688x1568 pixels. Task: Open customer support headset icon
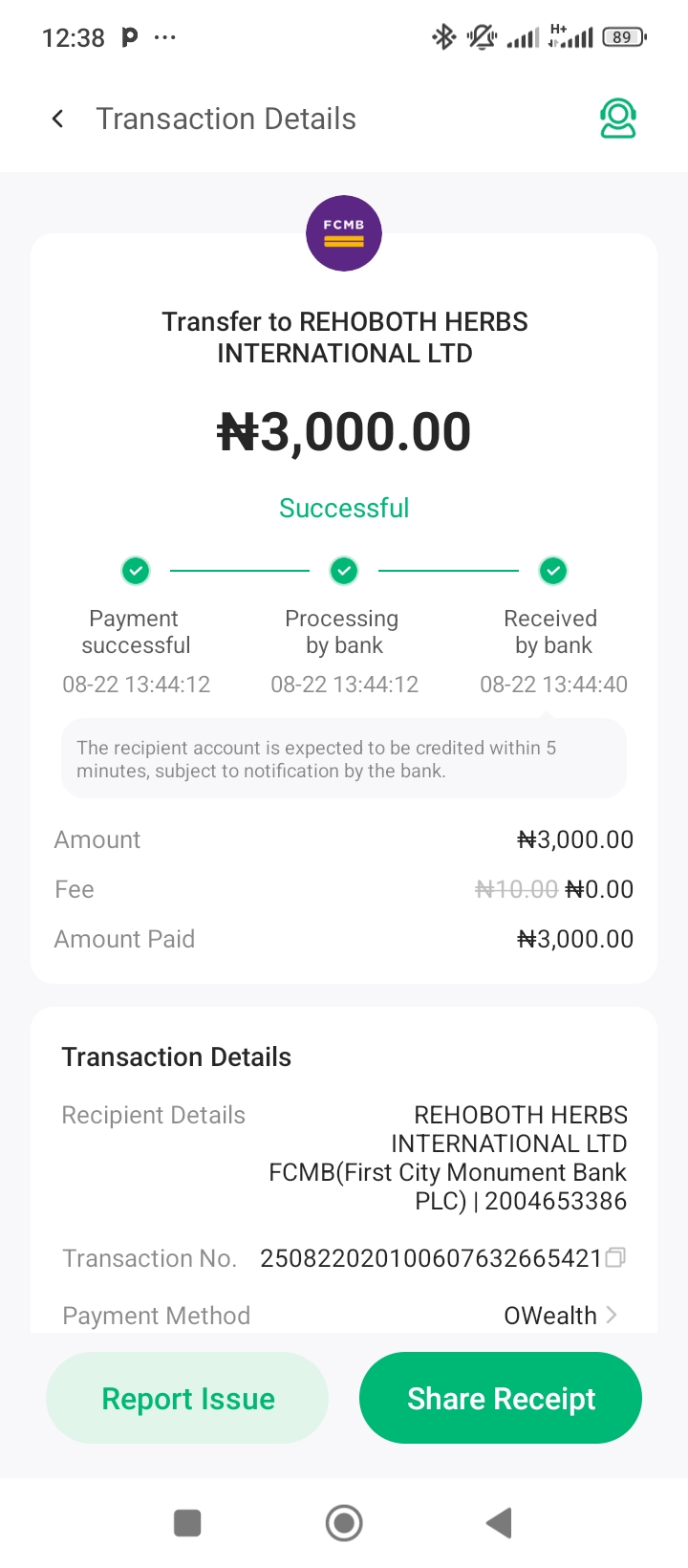617,119
